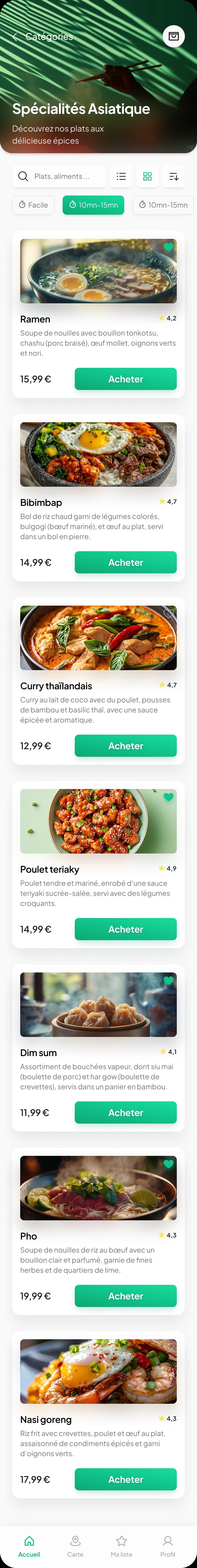Open the sort options icon
Image resolution: width=197 pixels, height=1568 pixels.
(x=174, y=177)
